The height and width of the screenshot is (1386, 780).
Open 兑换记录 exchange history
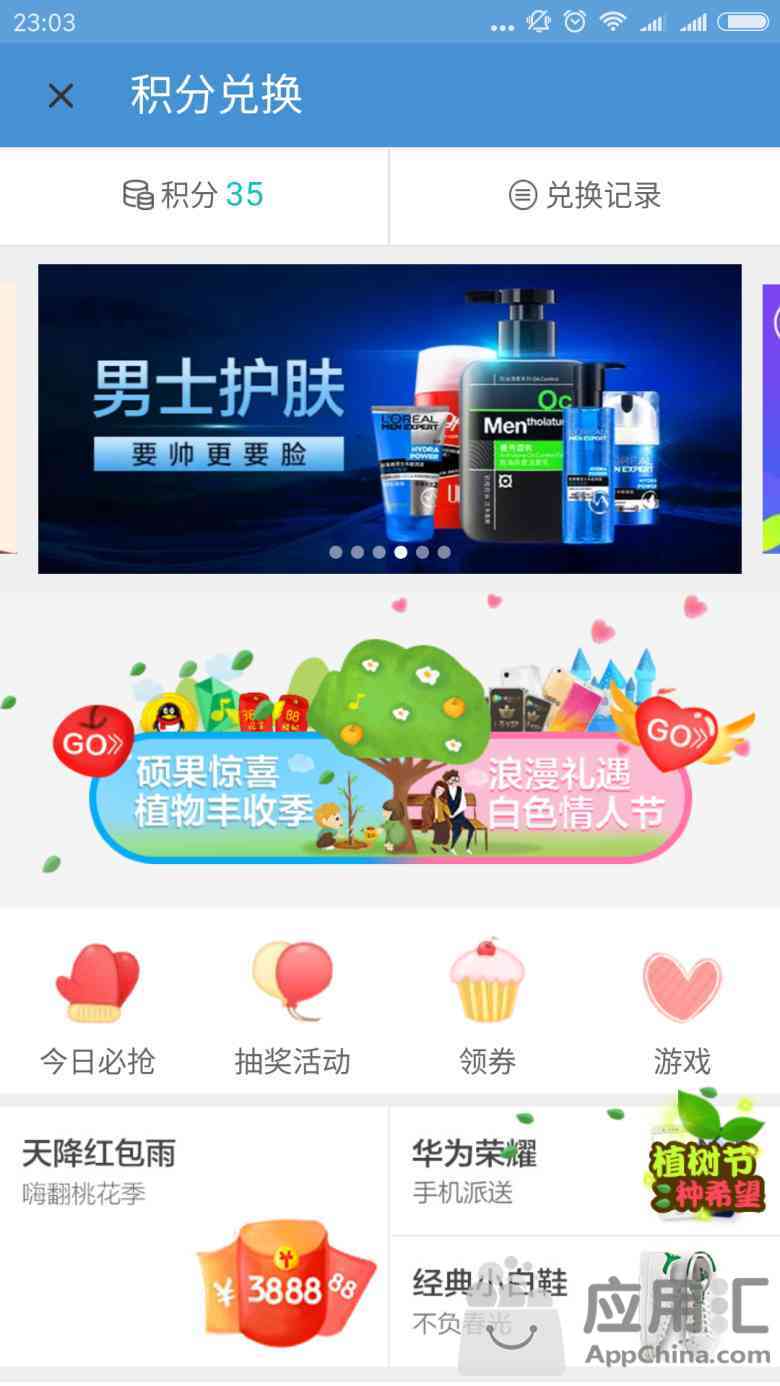585,195
